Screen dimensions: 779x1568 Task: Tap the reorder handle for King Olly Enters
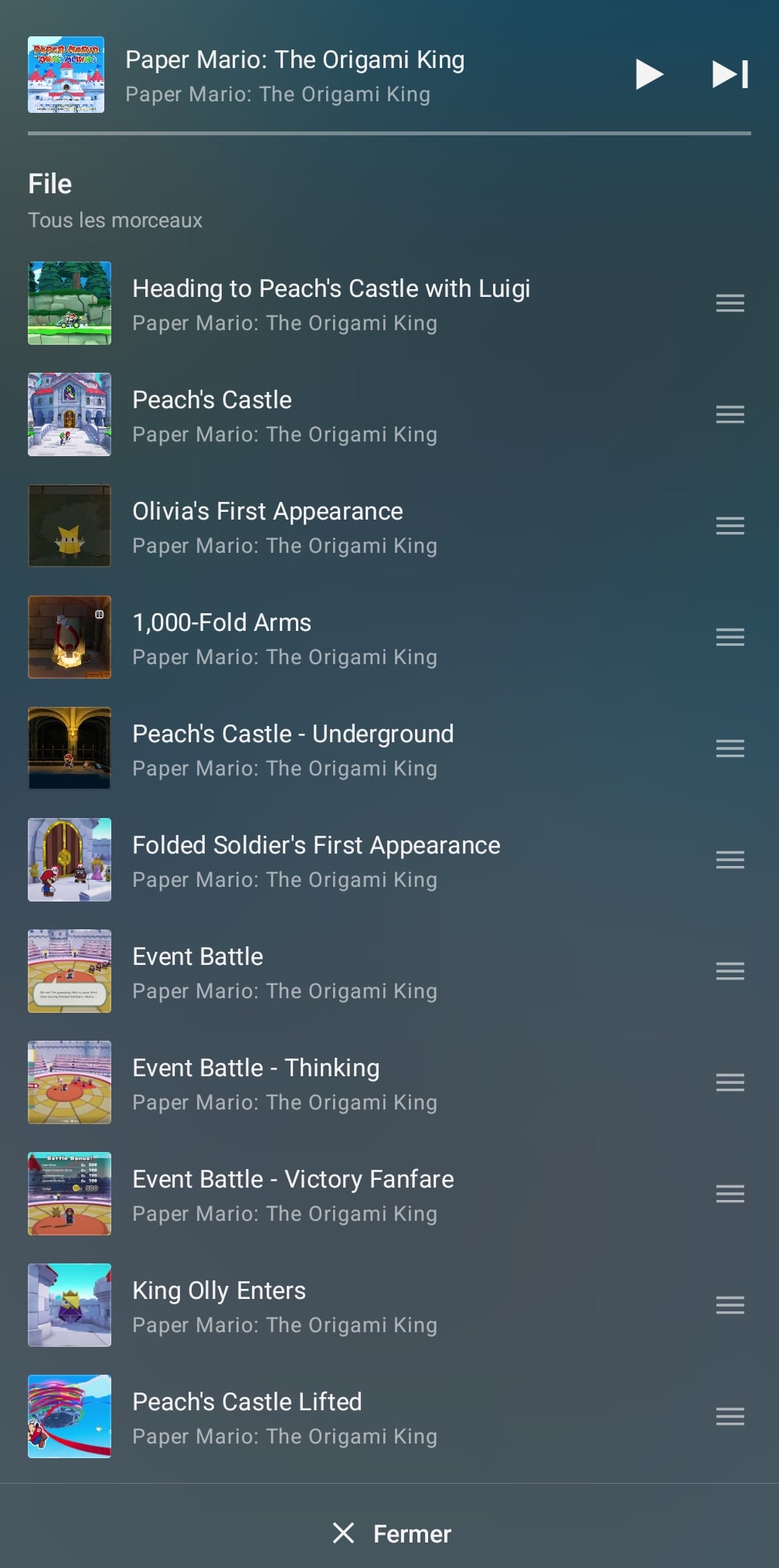[x=730, y=1305]
